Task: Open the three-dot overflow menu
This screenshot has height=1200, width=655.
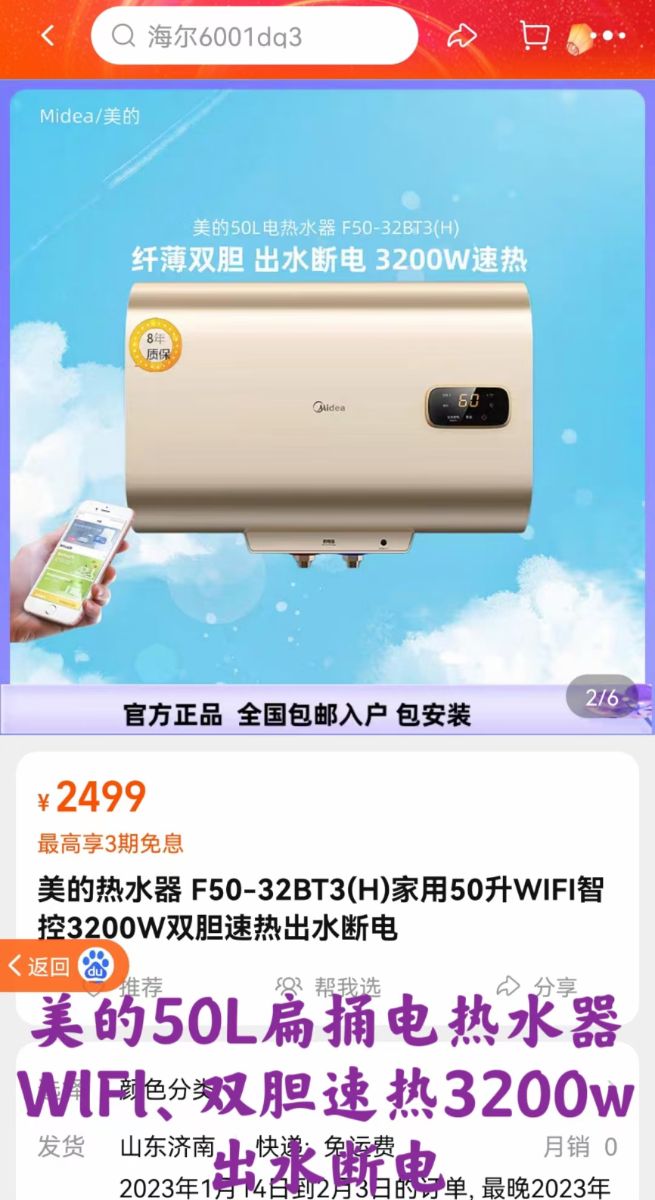Action: click(612, 37)
